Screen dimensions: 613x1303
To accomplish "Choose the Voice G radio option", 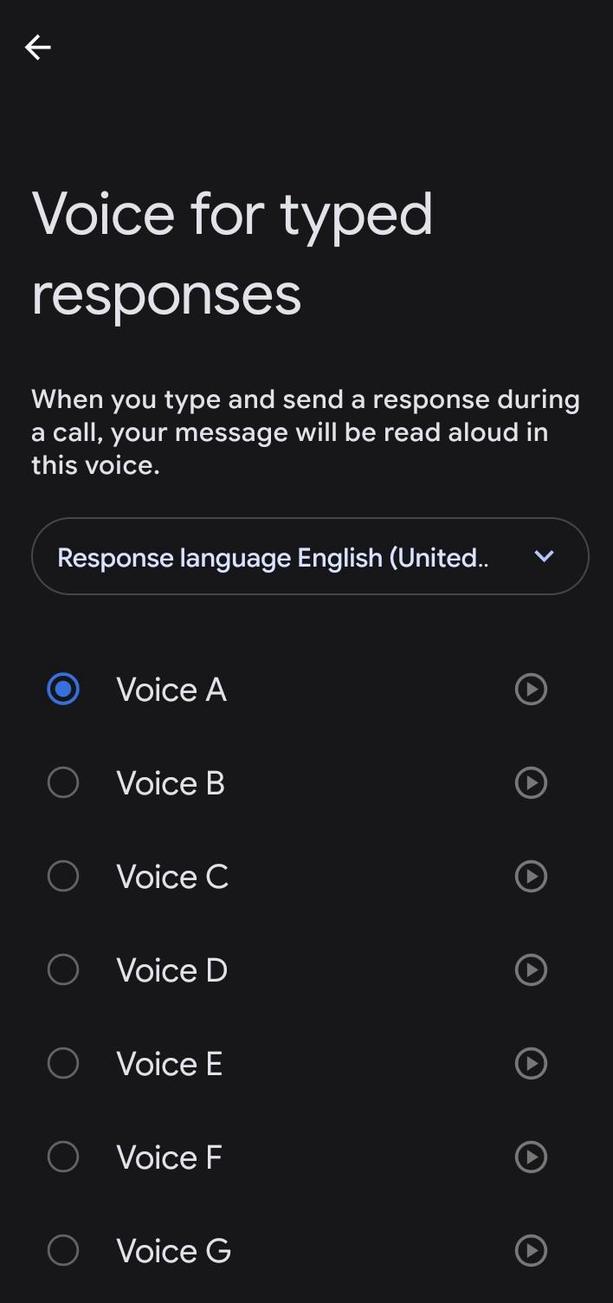I will coord(63,1250).
